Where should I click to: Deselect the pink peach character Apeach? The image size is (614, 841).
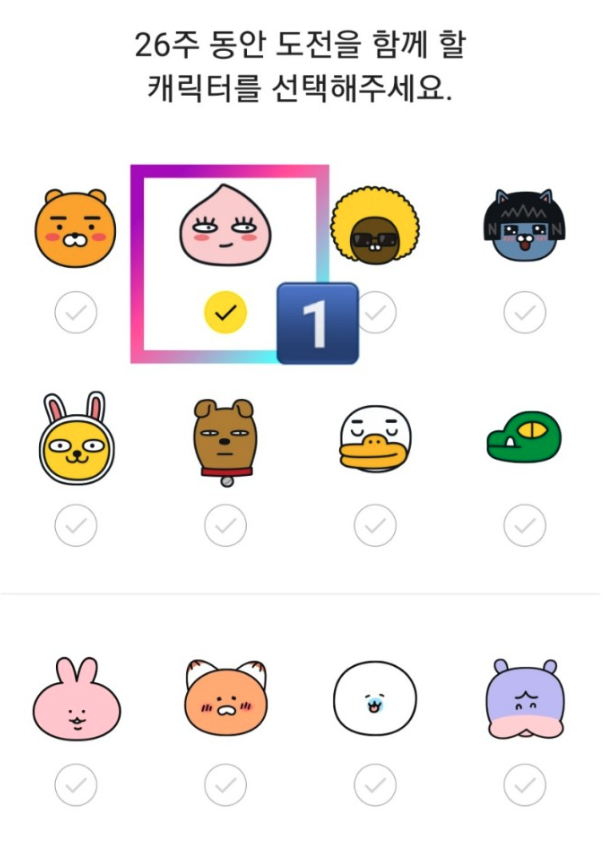coord(226,313)
